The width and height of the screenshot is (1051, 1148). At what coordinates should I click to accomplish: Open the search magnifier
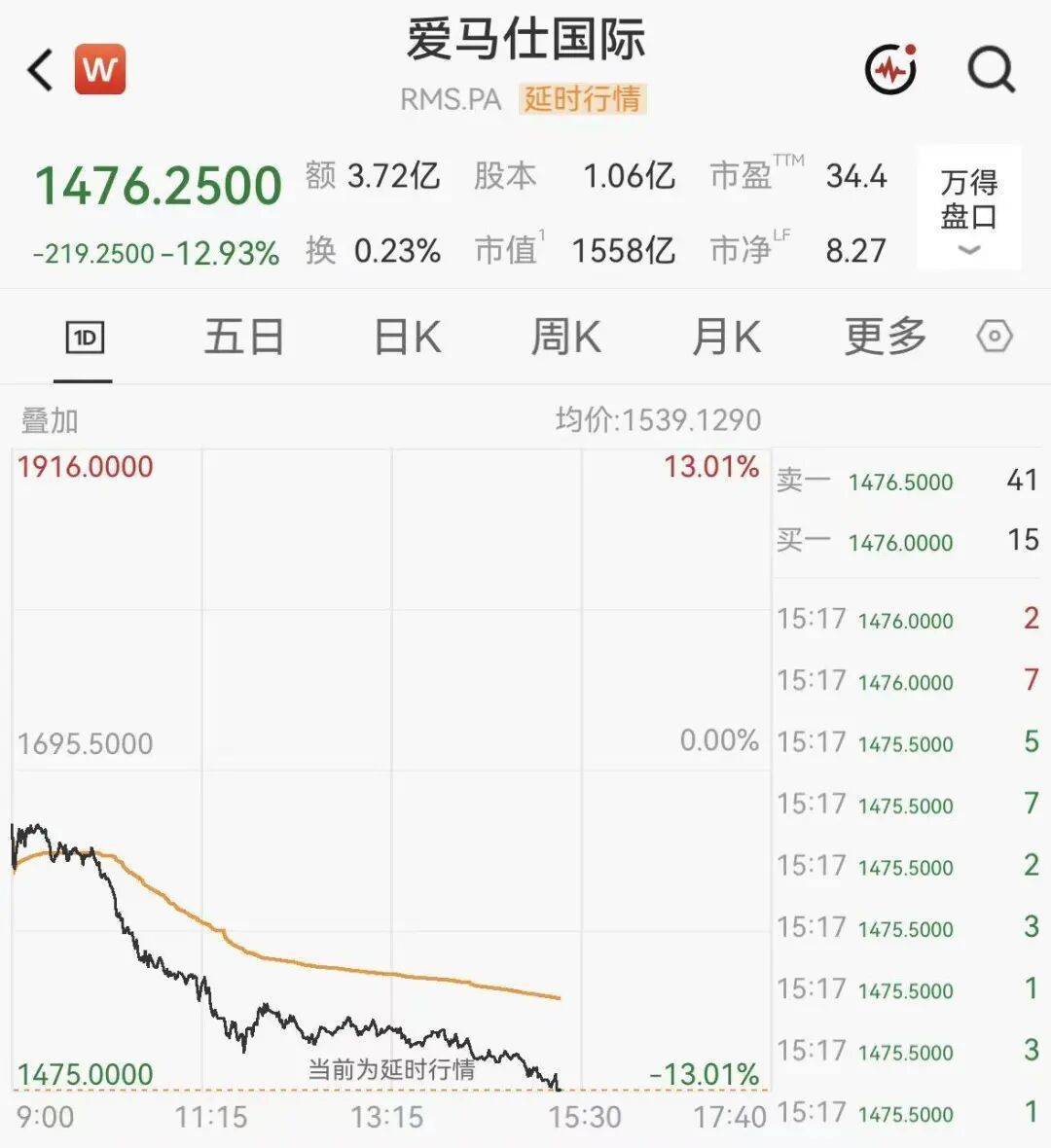click(x=992, y=70)
